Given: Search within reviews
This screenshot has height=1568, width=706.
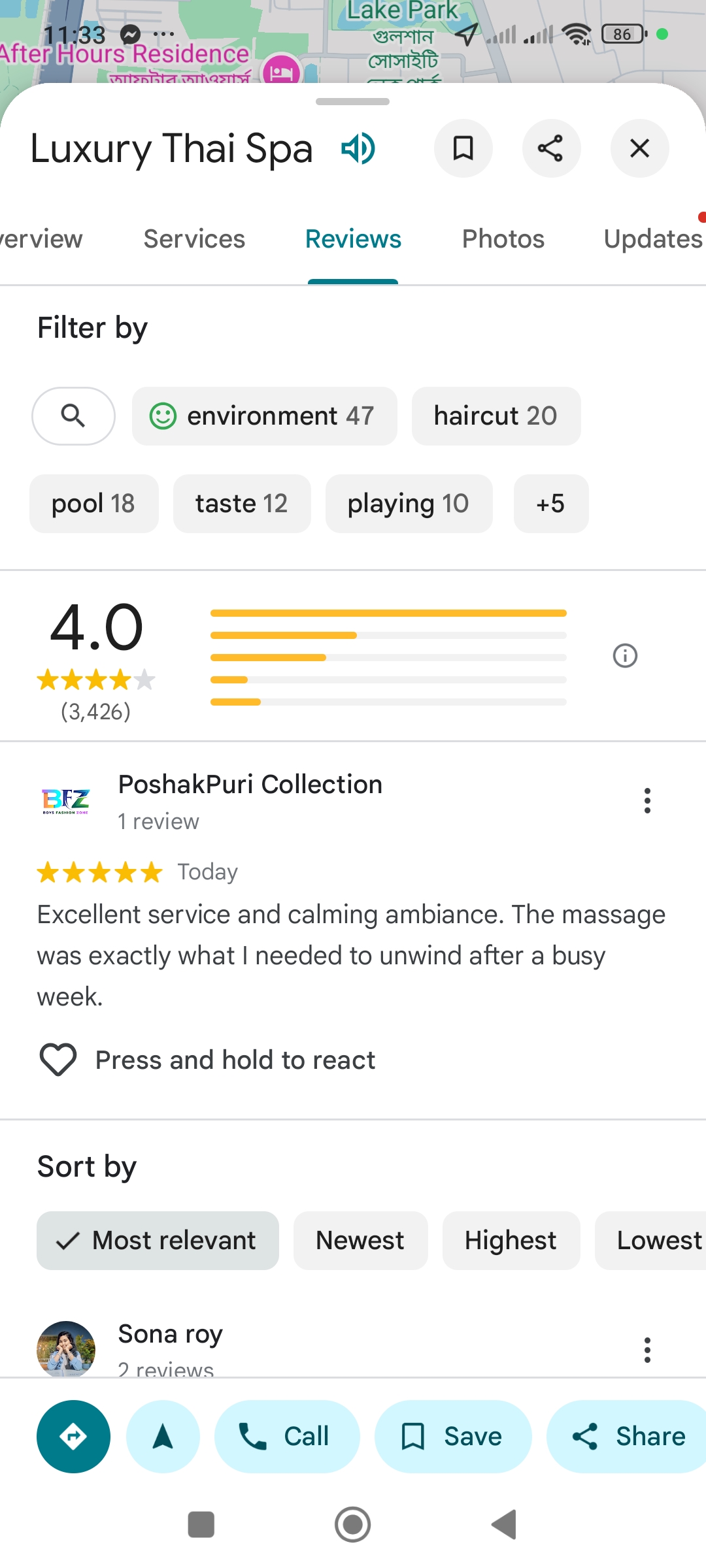Looking at the screenshot, I should (73, 416).
